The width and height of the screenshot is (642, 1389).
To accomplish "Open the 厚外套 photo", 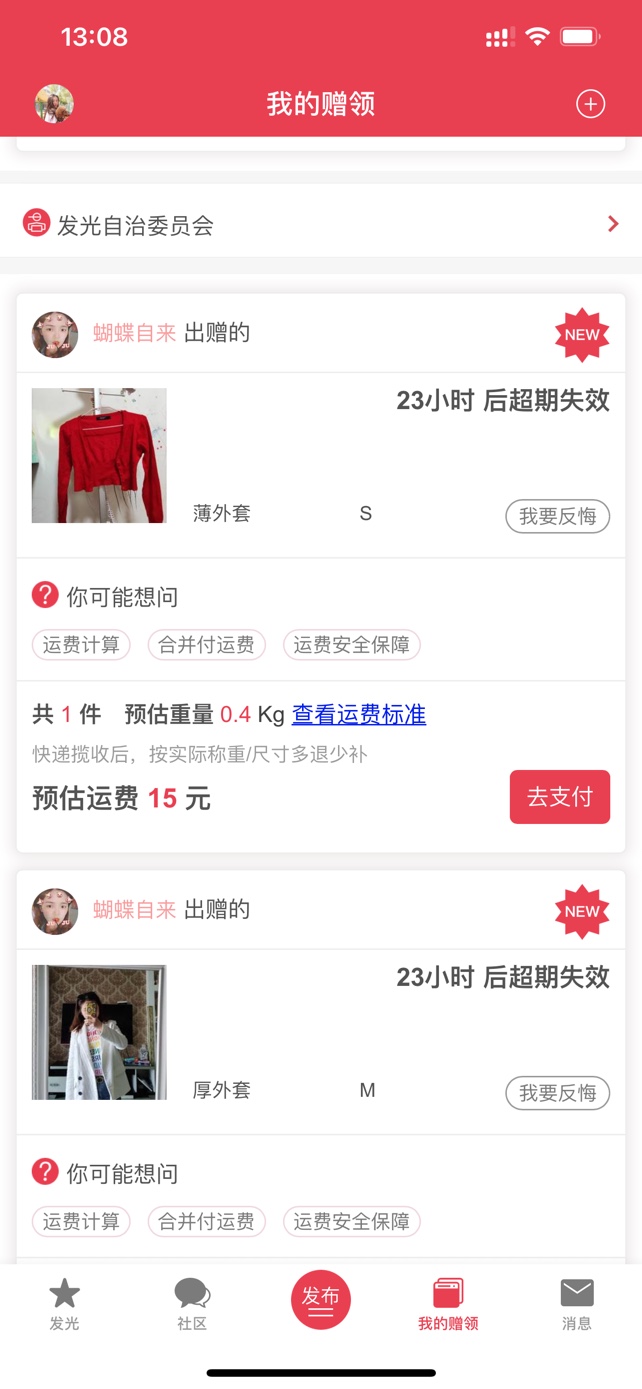I will tap(99, 1032).
